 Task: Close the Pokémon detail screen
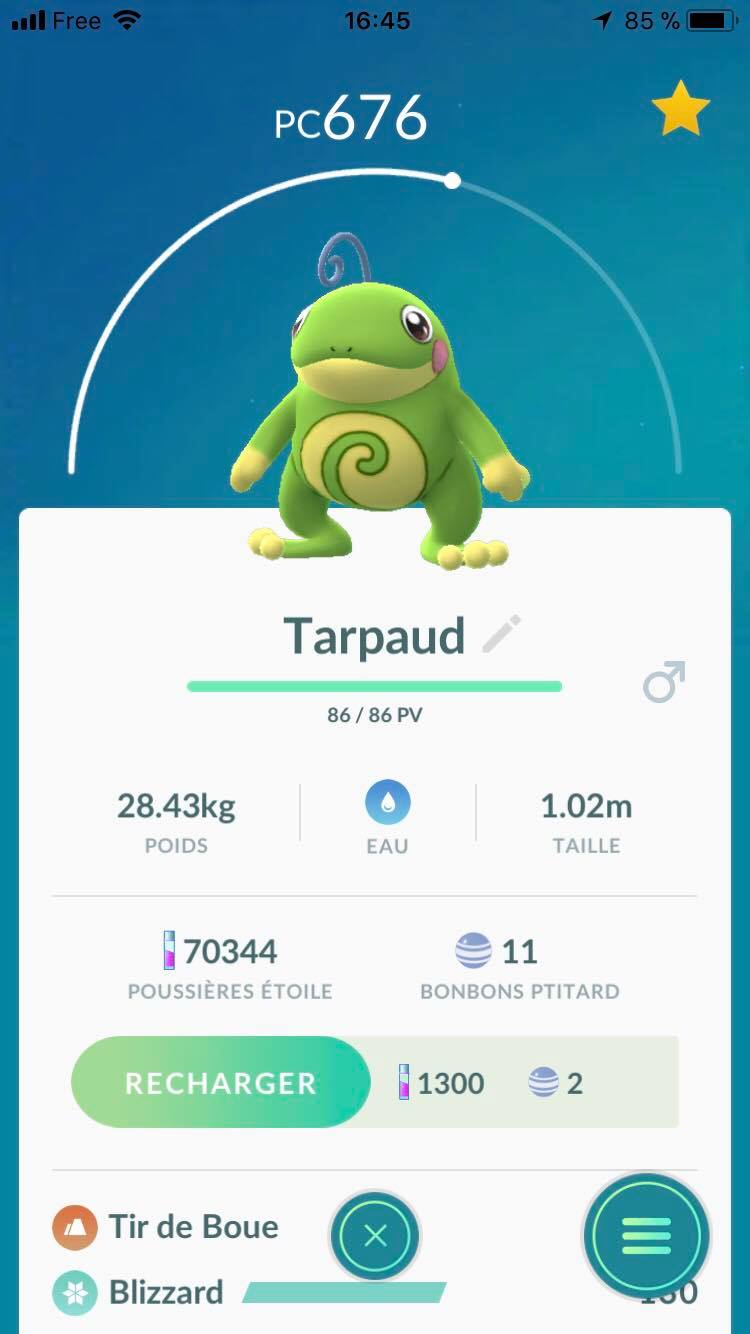[x=375, y=1237]
